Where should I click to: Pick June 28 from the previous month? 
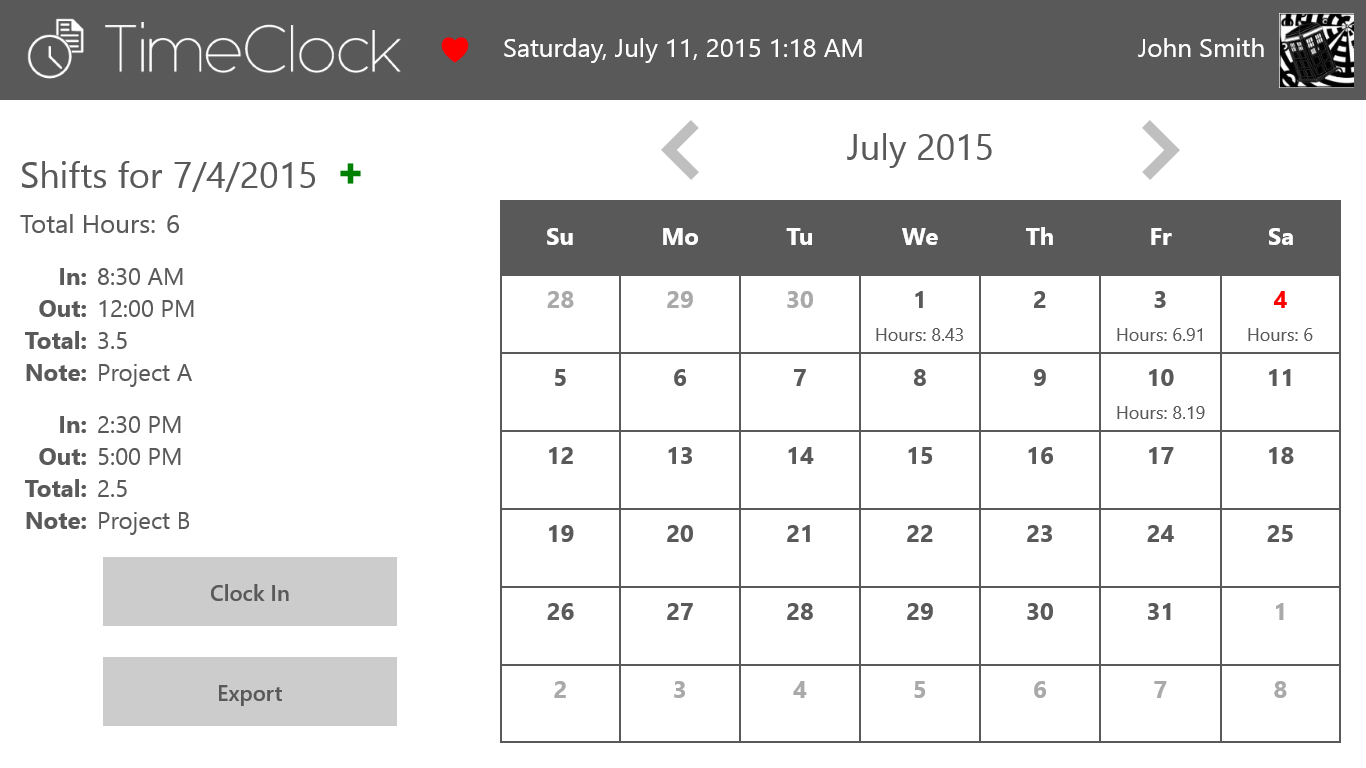[560, 314]
